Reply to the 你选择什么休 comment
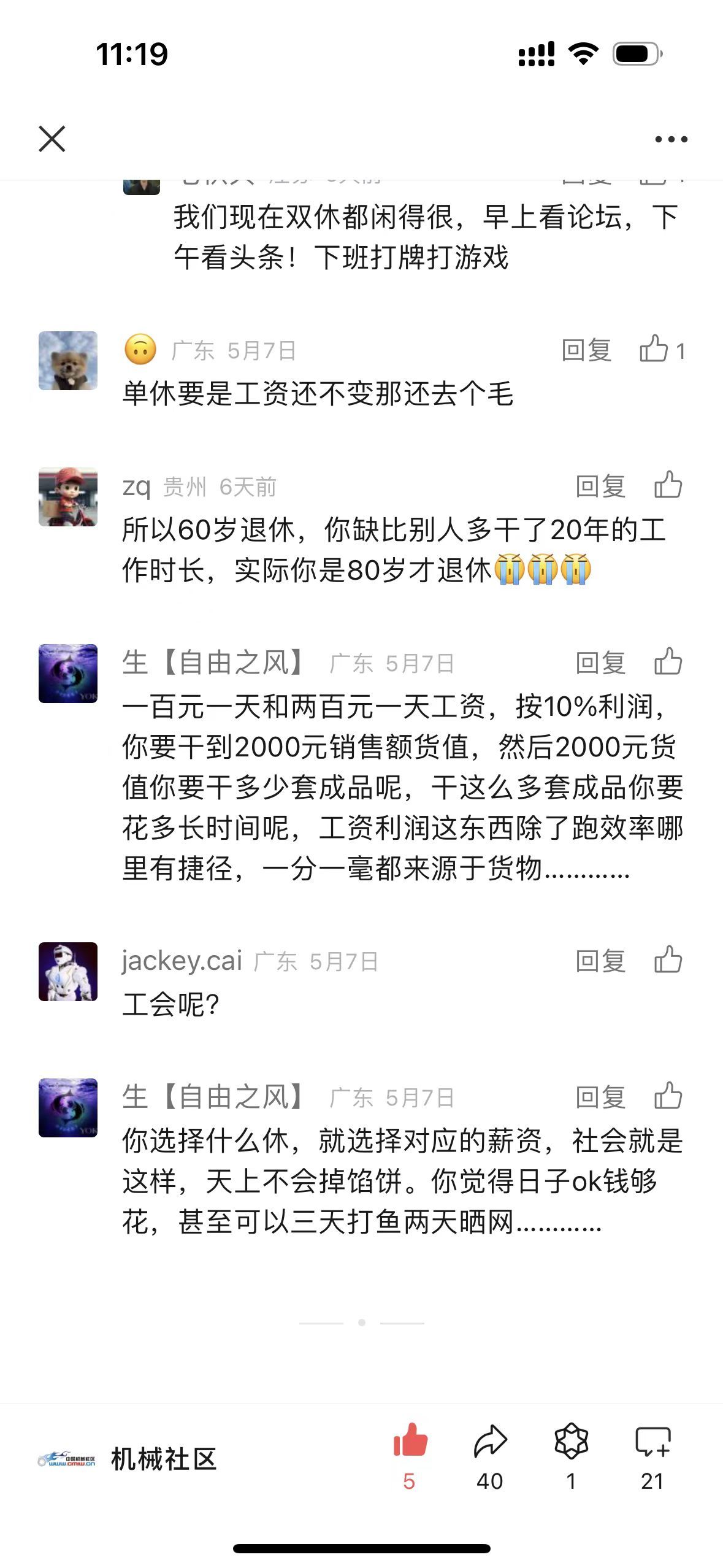Image resolution: width=723 pixels, height=1568 pixels. (x=600, y=1097)
